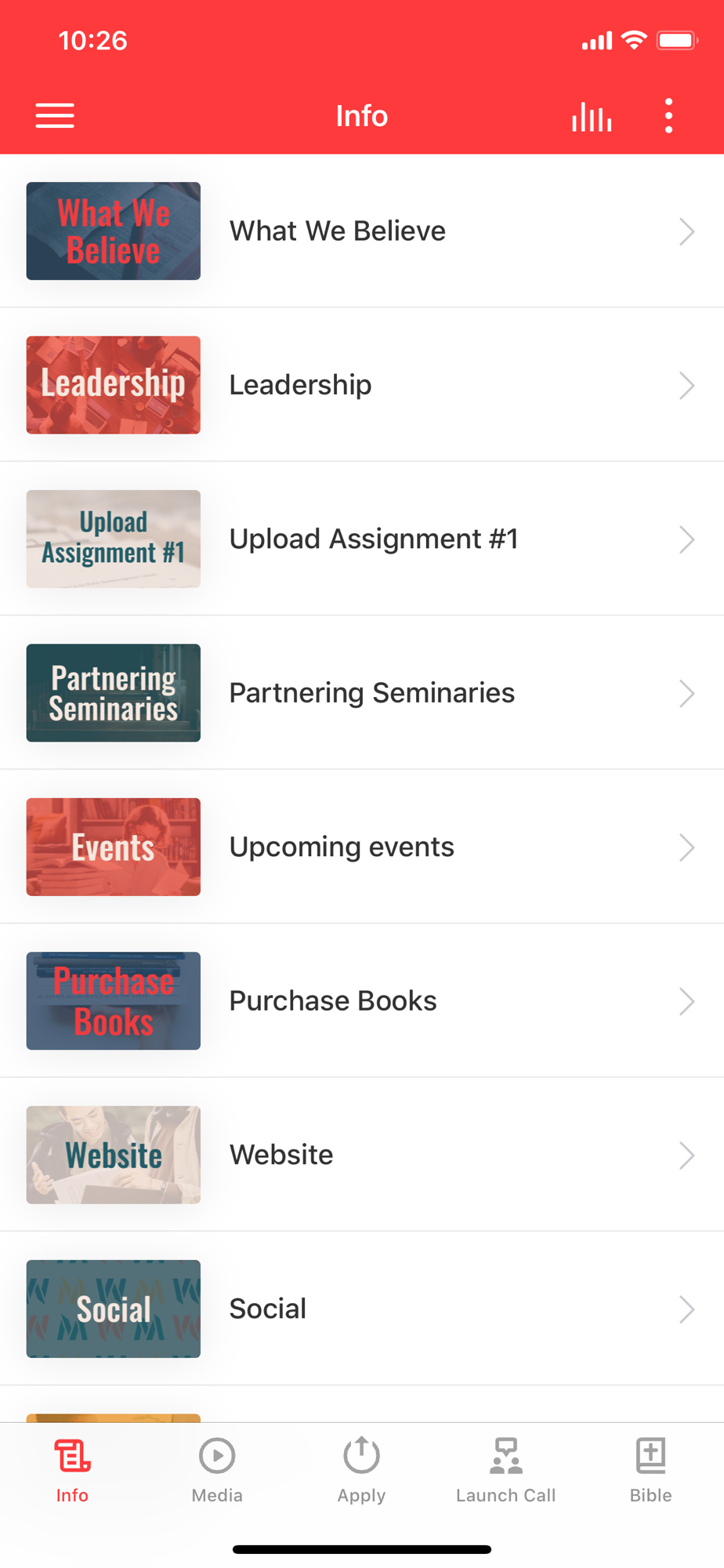Open the hamburger drawer menu

[x=55, y=116]
